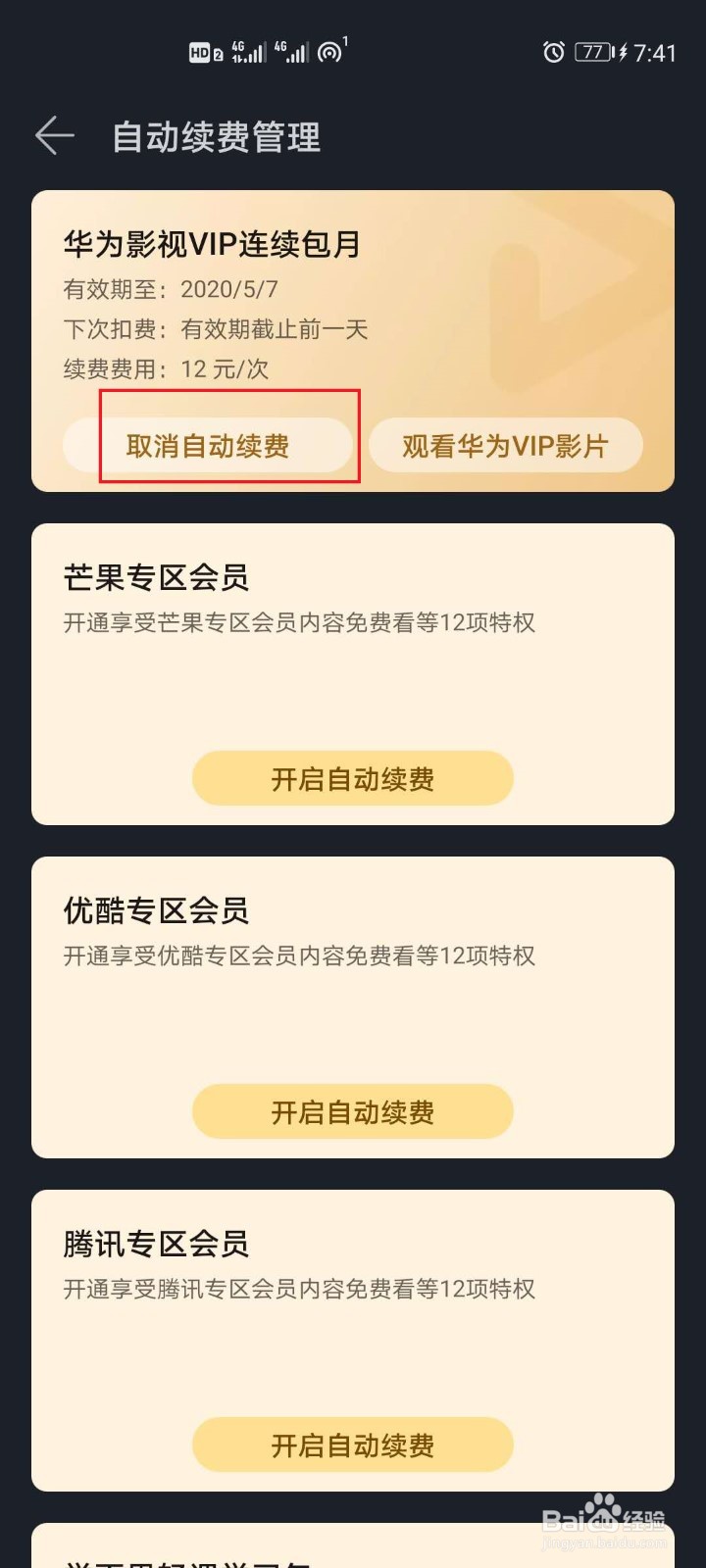Enable auto-renewal for 芒果专区会员

pos(352,778)
